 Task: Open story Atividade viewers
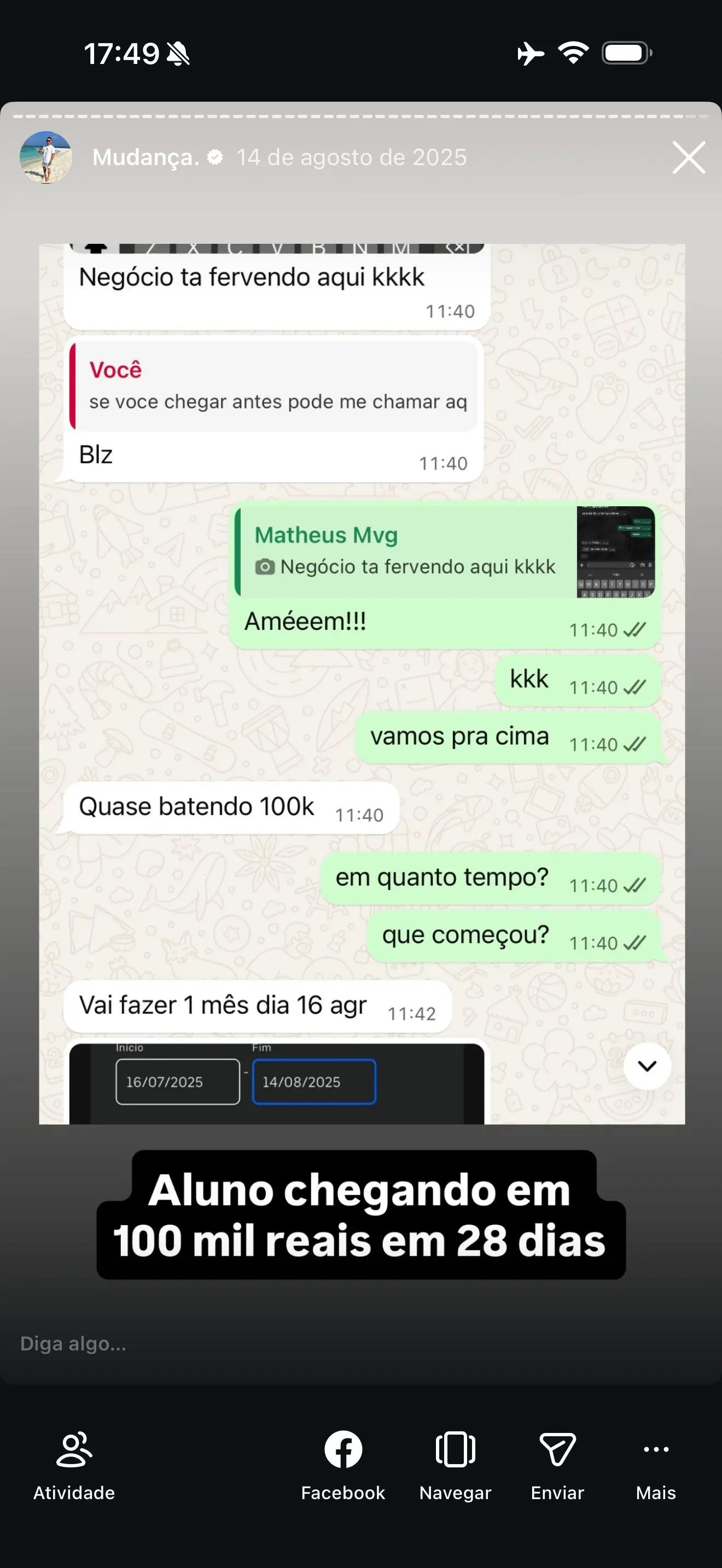pyautogui.click(x=74, y=1465)
